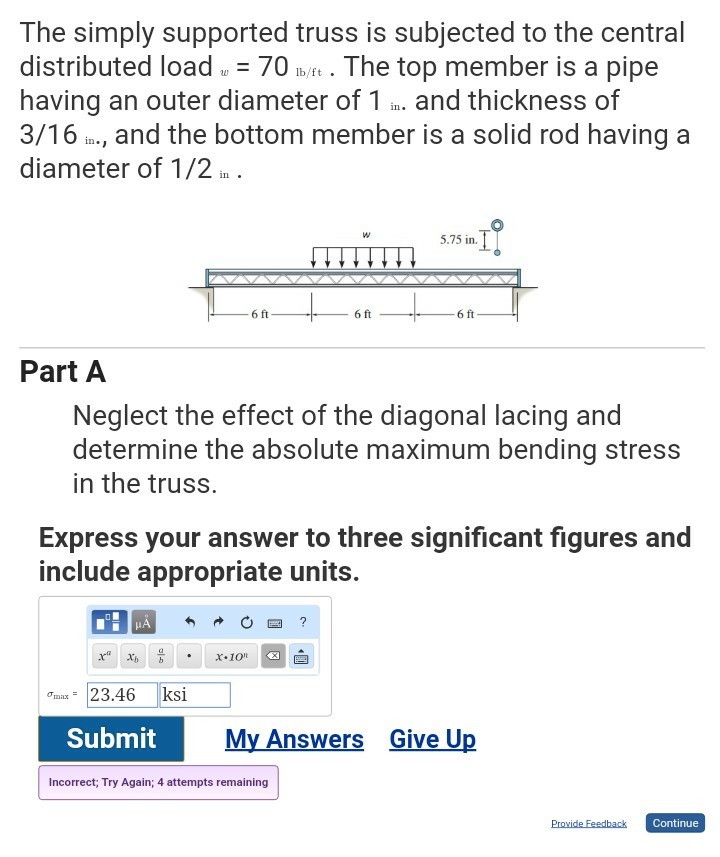Continue to the next part
720x857 pixels.
pyautogui.click(x=675, y=823)
